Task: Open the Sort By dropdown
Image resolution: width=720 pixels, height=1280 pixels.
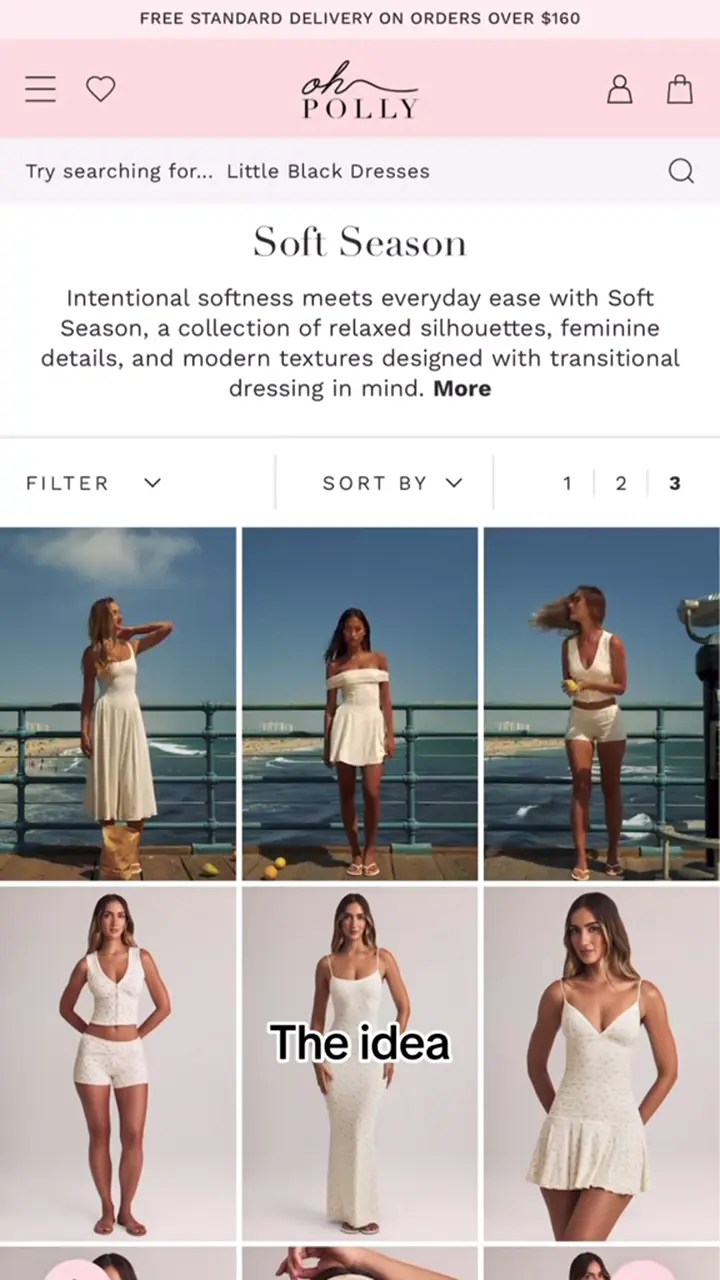Action: click(392, 483)
